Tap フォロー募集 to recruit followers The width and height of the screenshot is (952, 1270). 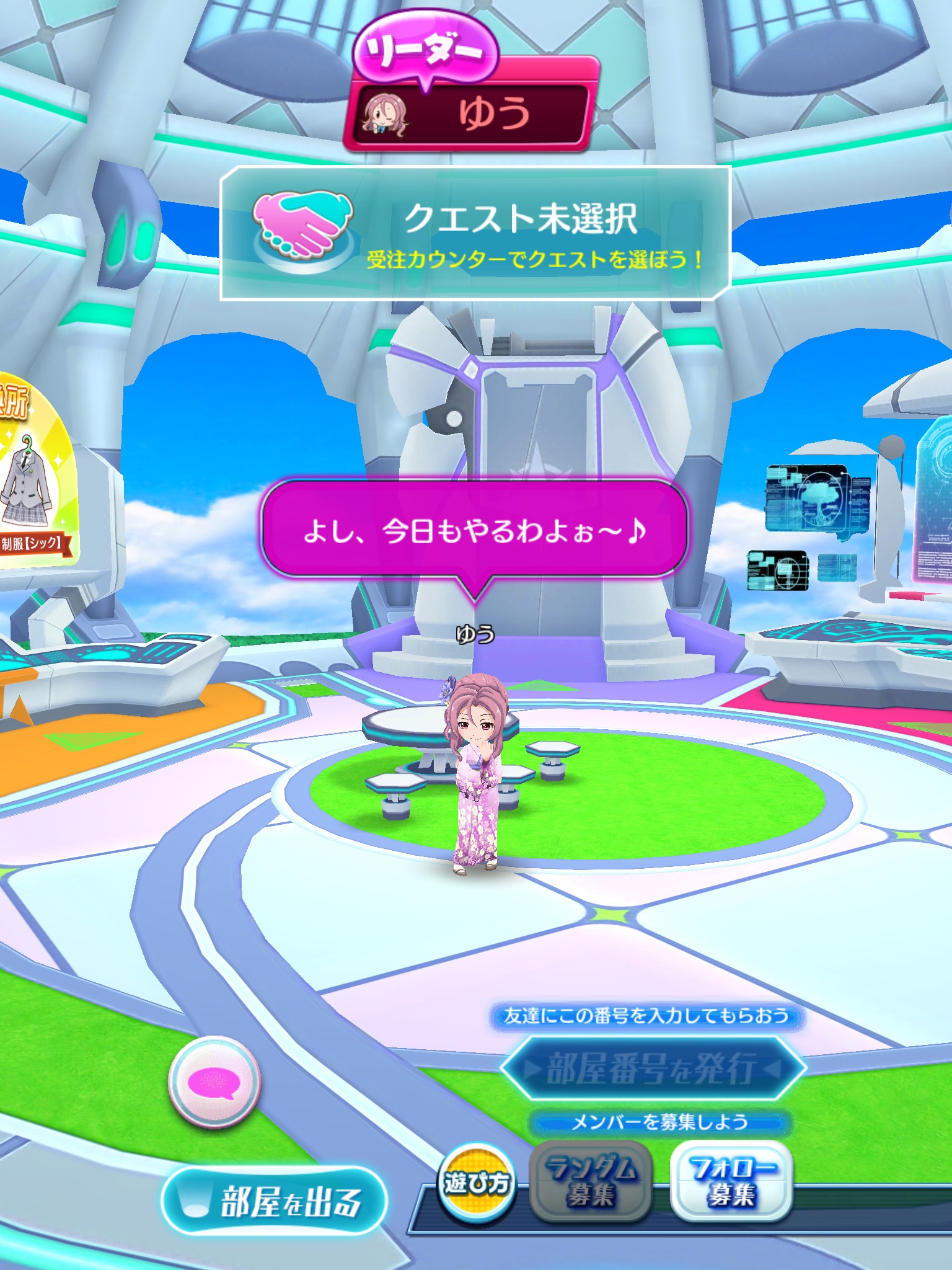click(732, 1182)
